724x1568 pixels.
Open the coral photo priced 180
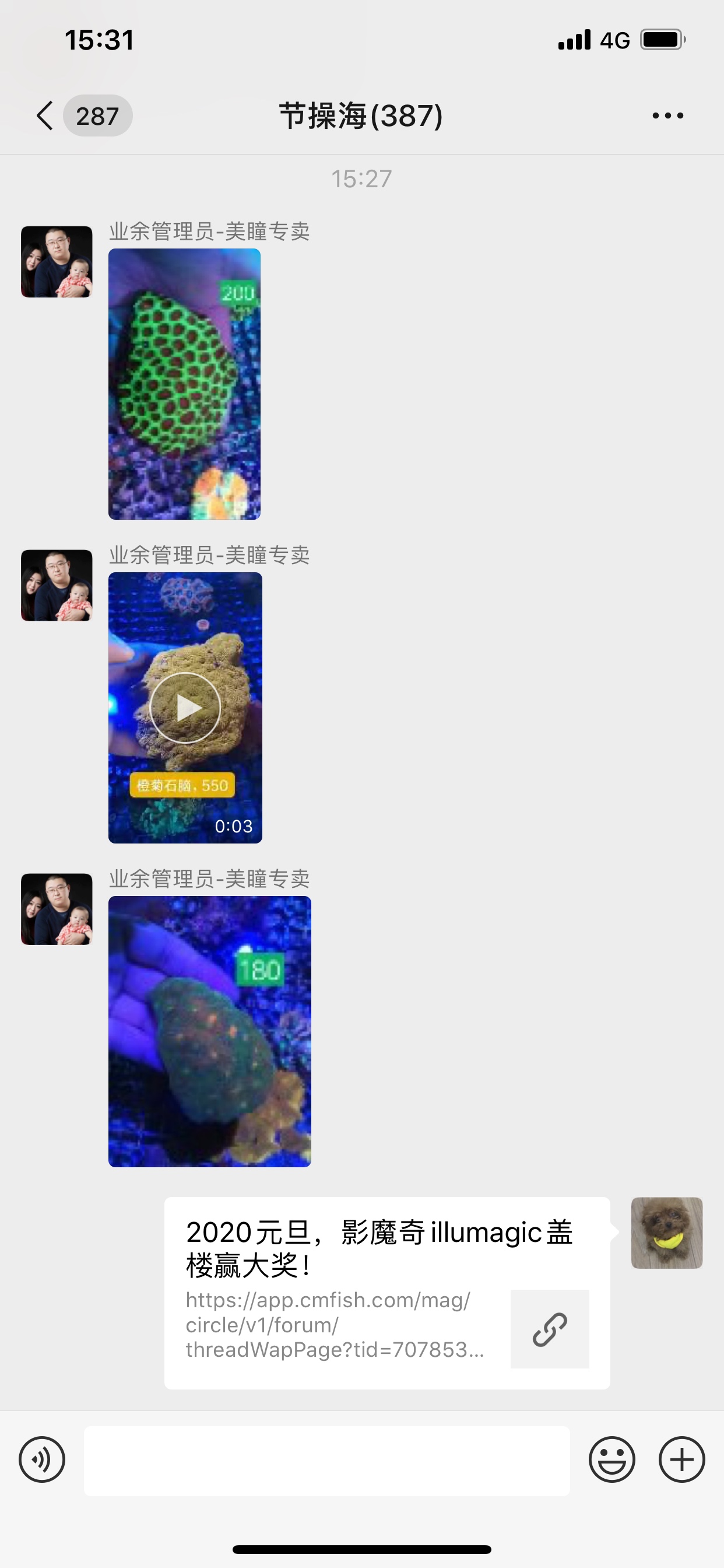click(209, 1031)
